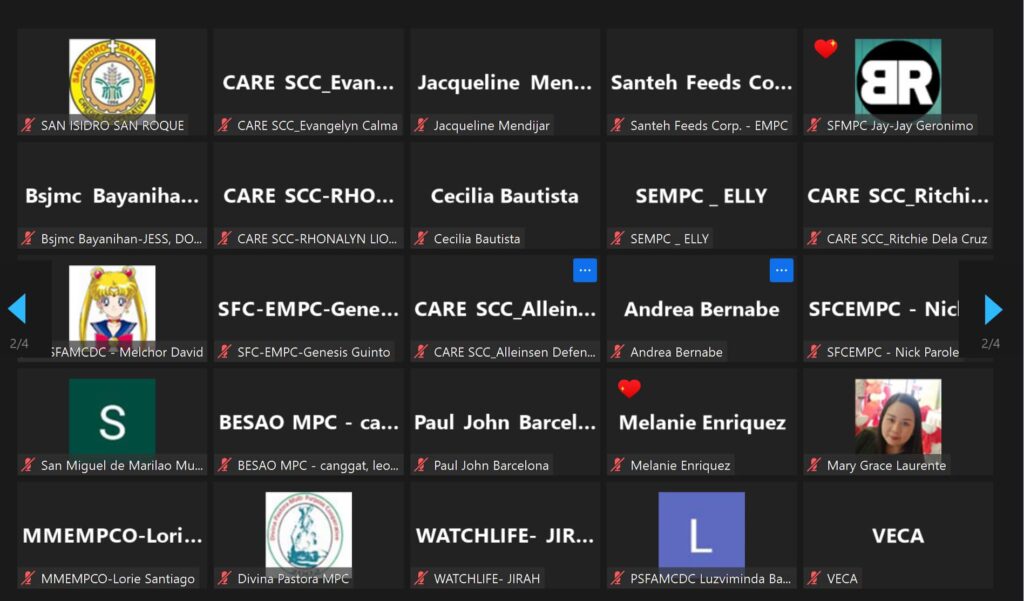Go to the previous page of participants
The image size is (1024, 601).
pos(17,309)
